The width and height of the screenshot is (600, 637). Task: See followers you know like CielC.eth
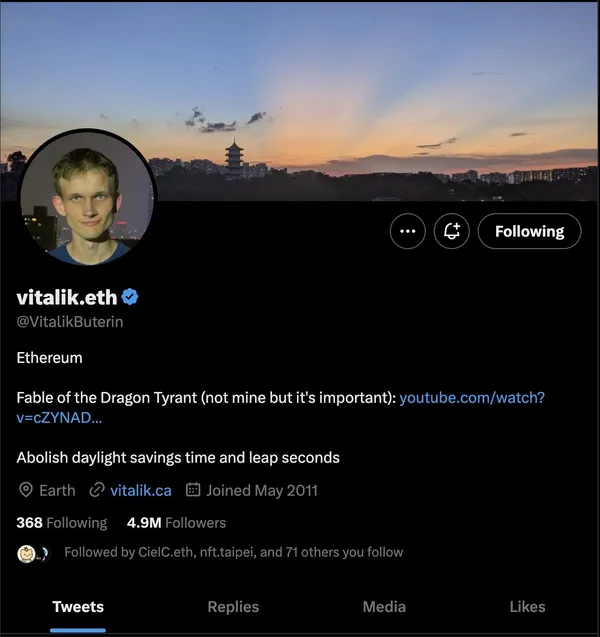[x=233, y=552]
